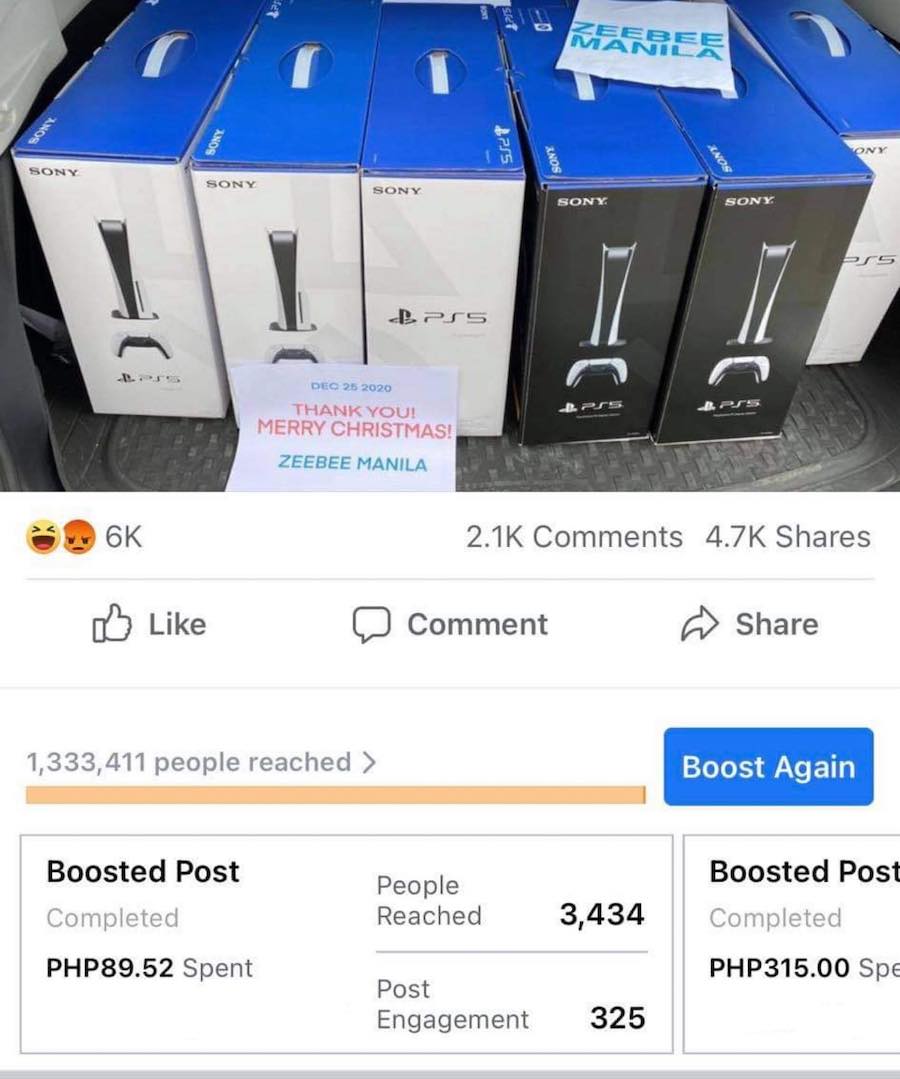Tap the Boost Again button
This screenshot has width=900, height=1079.
(x=768, y=767)
